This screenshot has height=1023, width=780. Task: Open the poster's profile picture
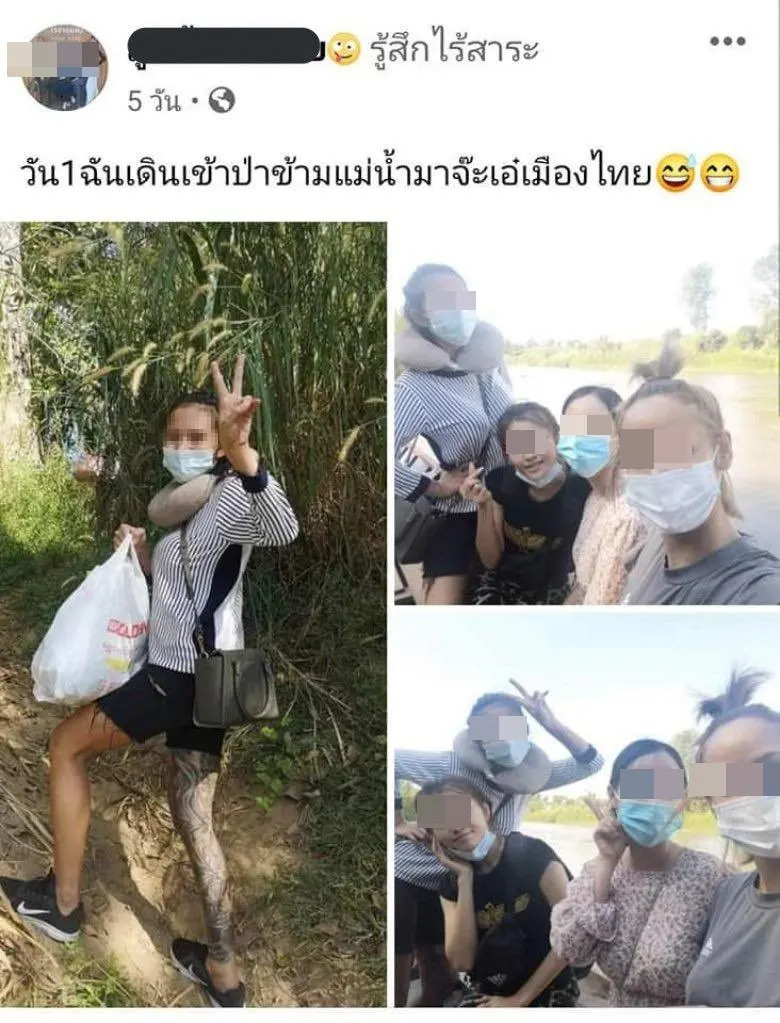tap(65, 67)
